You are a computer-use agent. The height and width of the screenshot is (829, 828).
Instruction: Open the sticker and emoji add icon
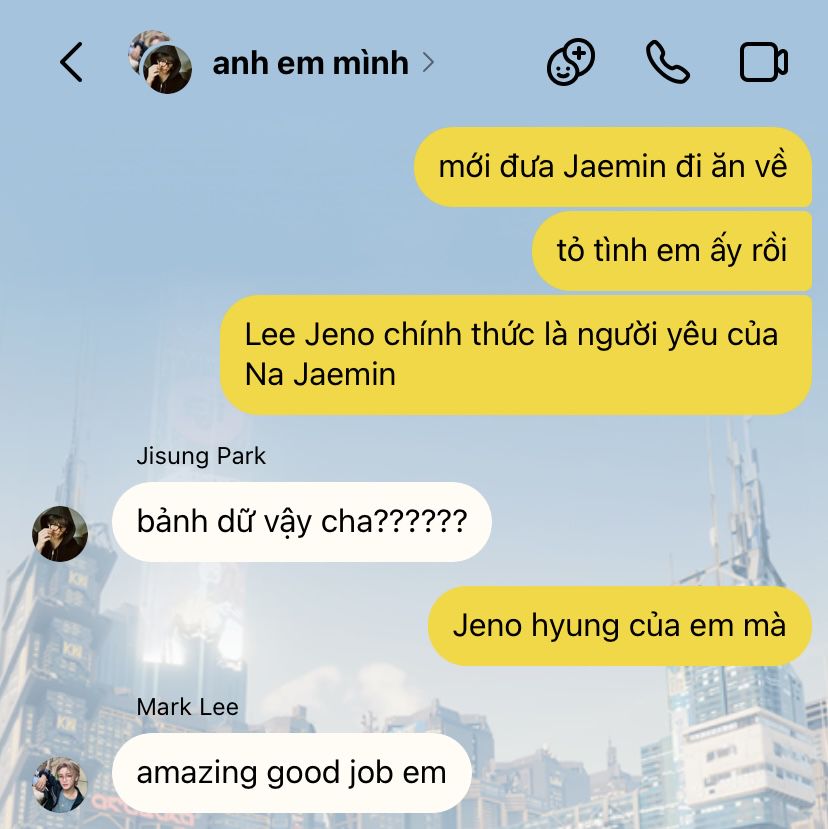[x=571, y=63]
